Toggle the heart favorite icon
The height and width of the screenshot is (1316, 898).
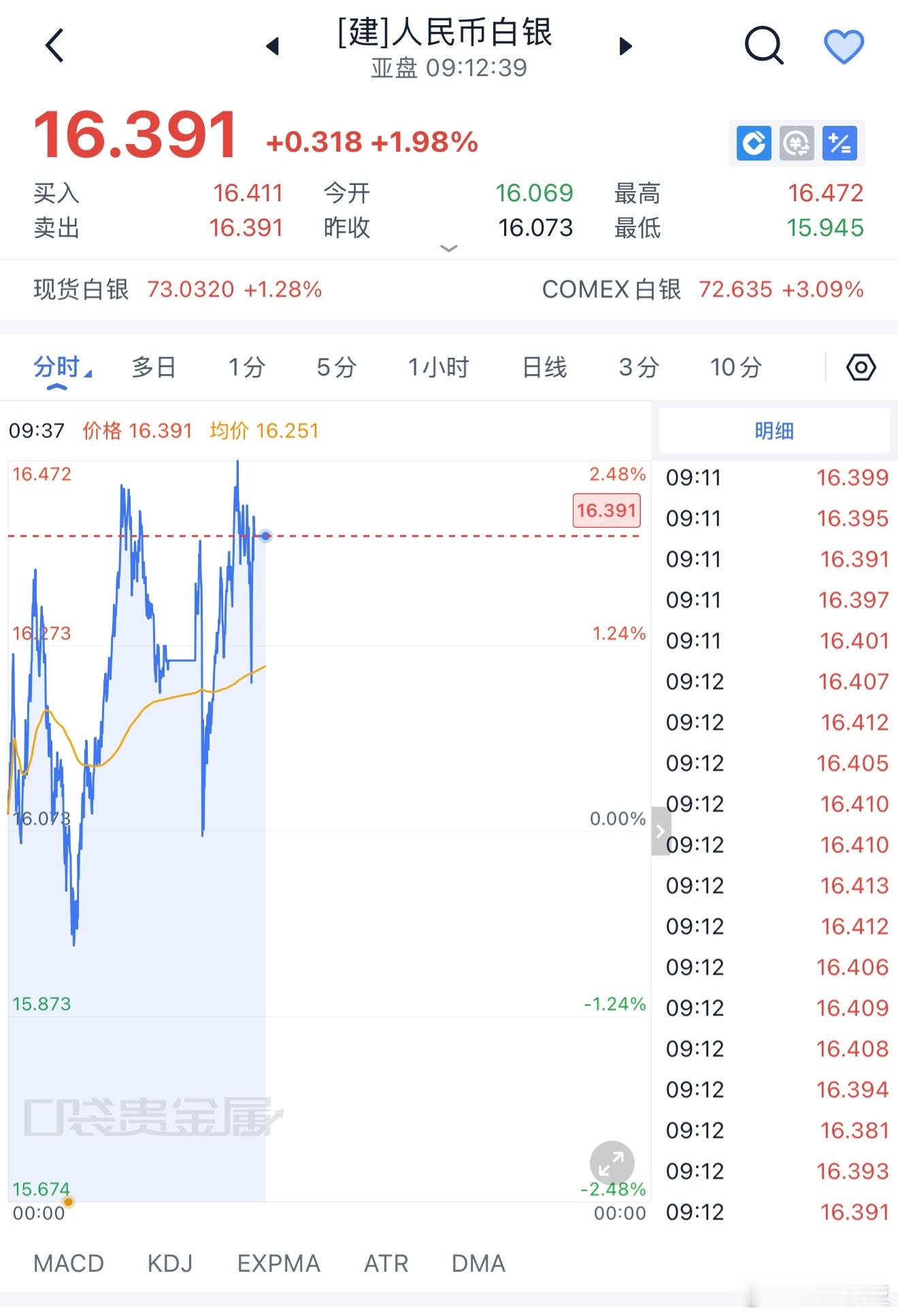(x=844, y=45)
